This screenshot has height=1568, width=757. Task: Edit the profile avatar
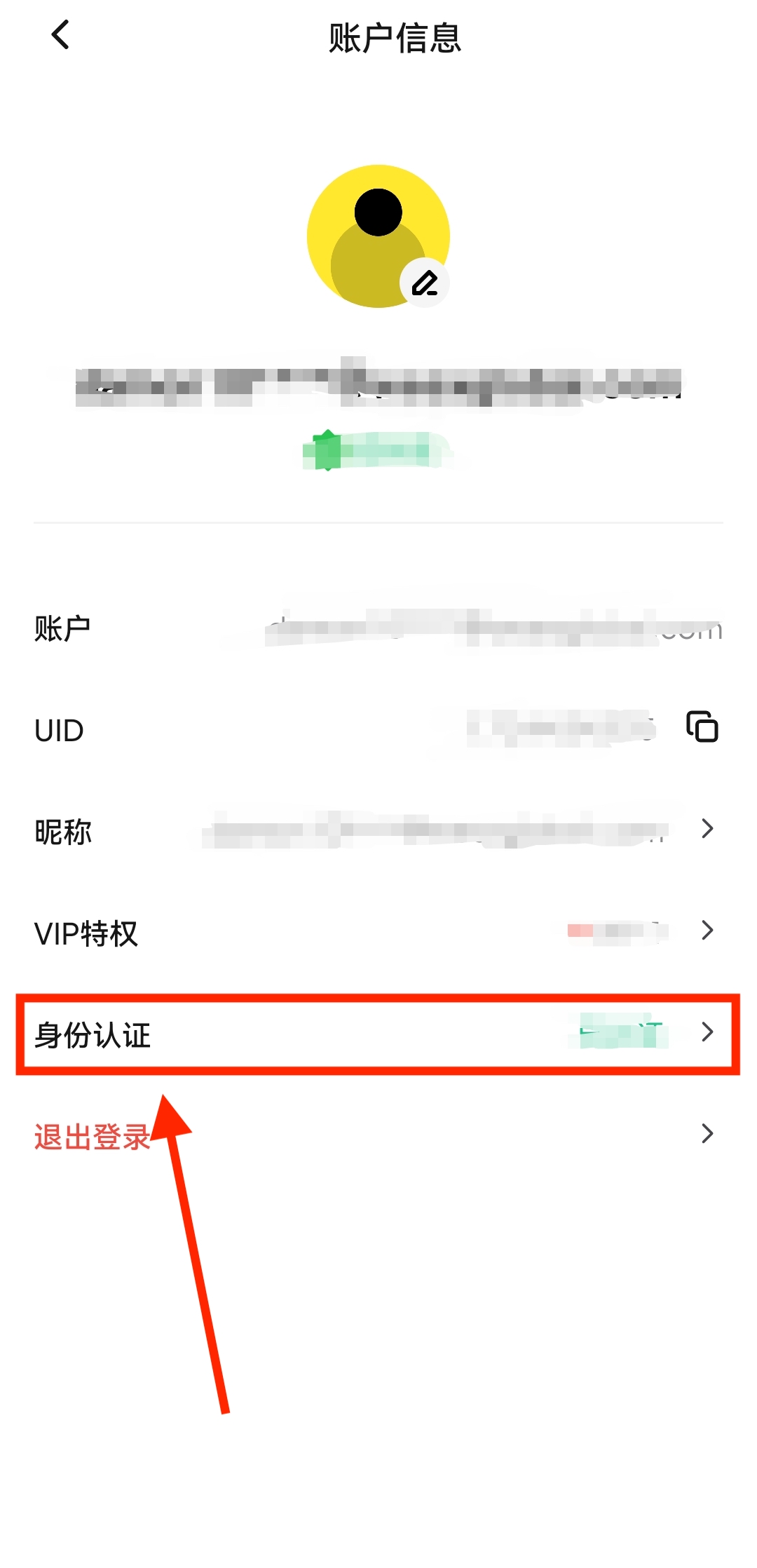tap(424, 283)
